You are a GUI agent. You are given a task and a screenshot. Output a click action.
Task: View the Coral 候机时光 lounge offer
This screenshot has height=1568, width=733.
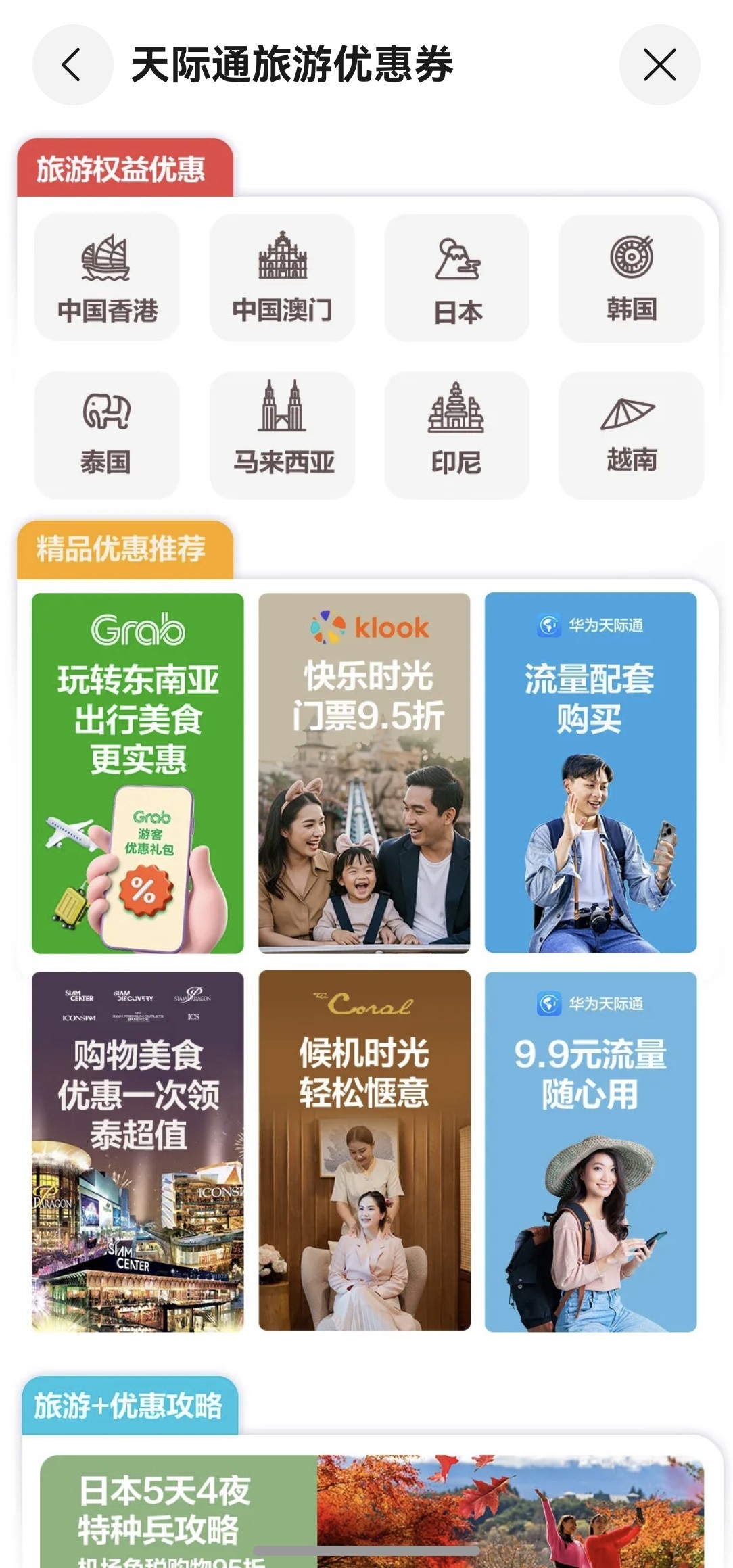(x=364, y=1151)
